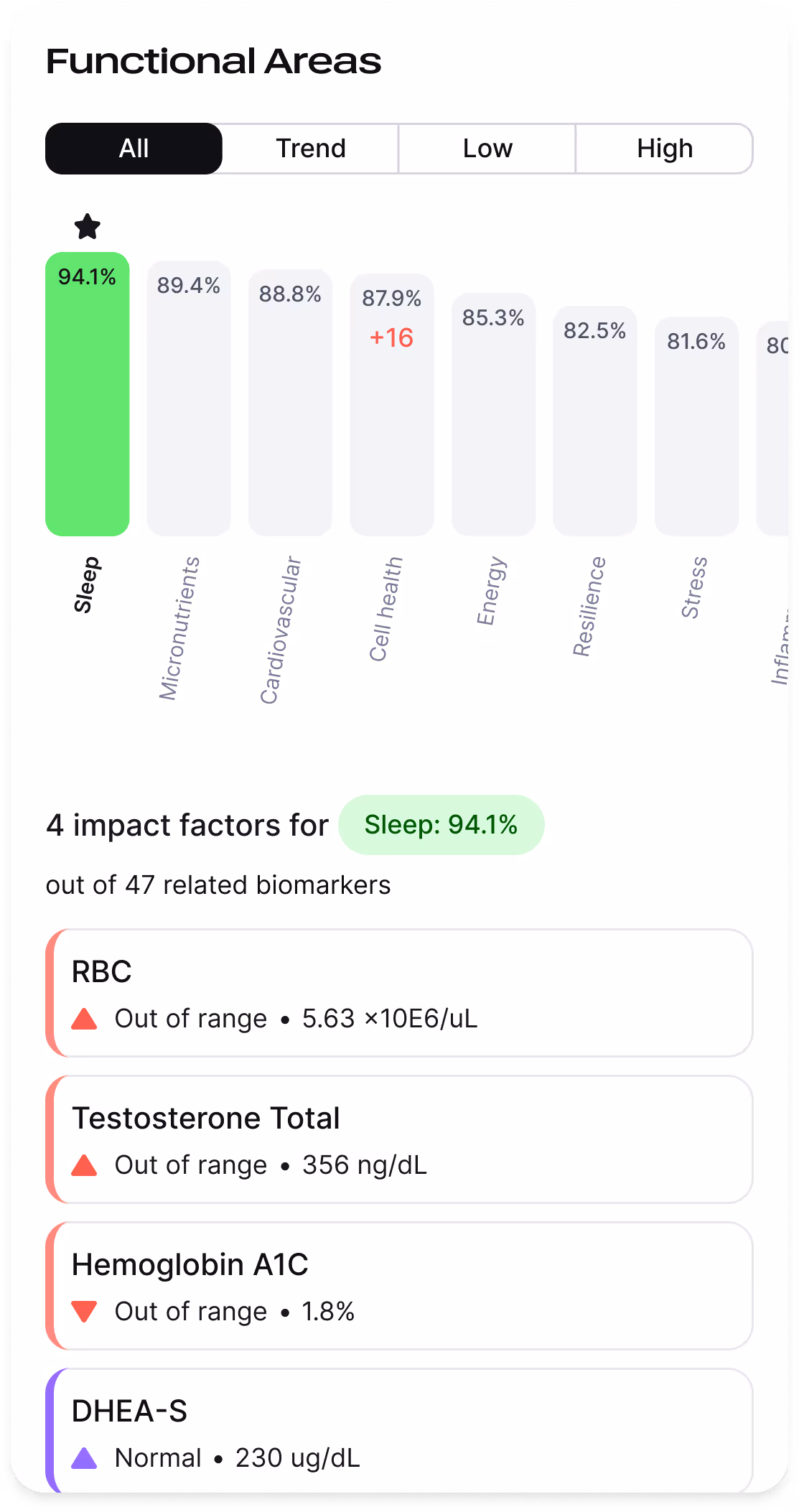Image resolution: width=799 pixels, height=1512 pixels.
Task: Choose the Cell health 87.9% bar
Action: (x=392, y=406)
